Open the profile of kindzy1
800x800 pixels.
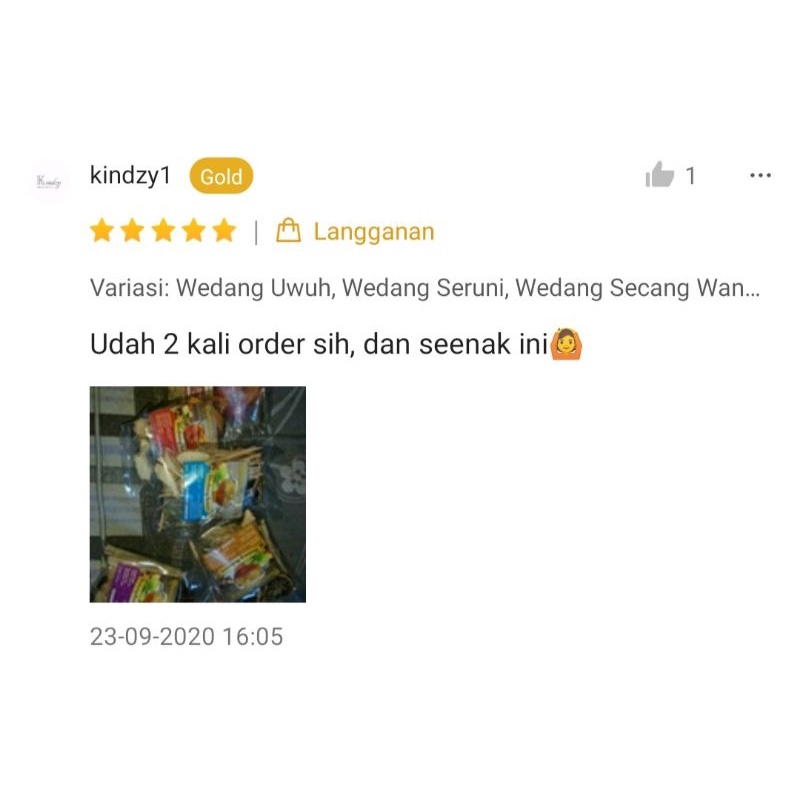(x=130, y=177)
